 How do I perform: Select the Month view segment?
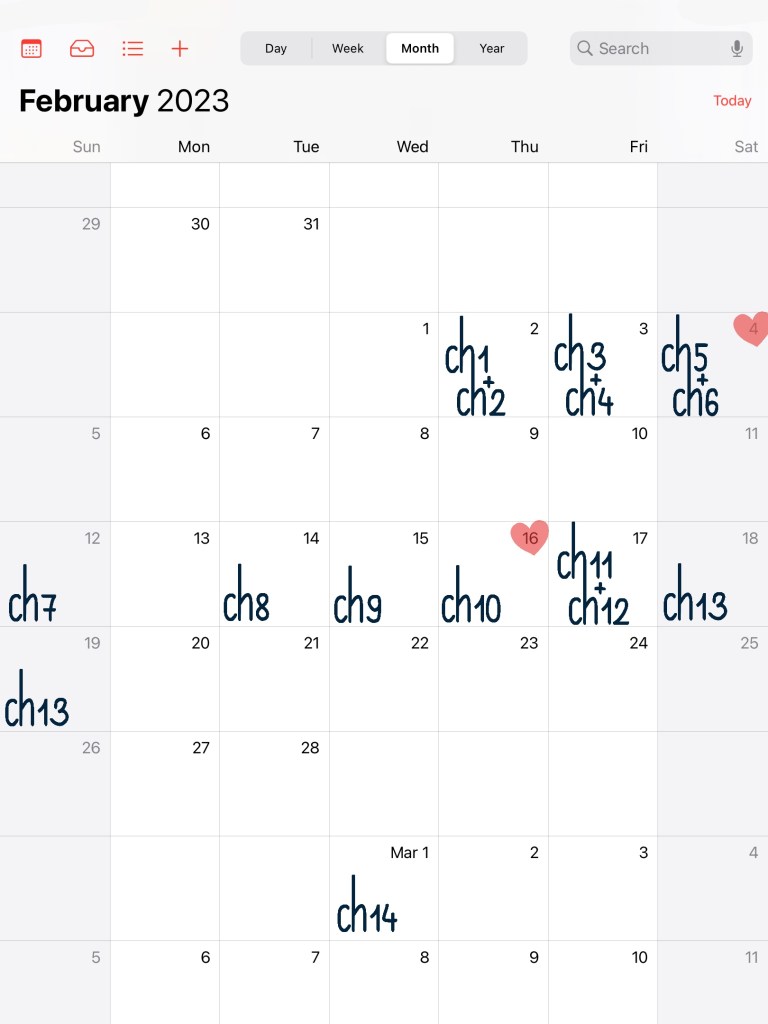(420, 48)
